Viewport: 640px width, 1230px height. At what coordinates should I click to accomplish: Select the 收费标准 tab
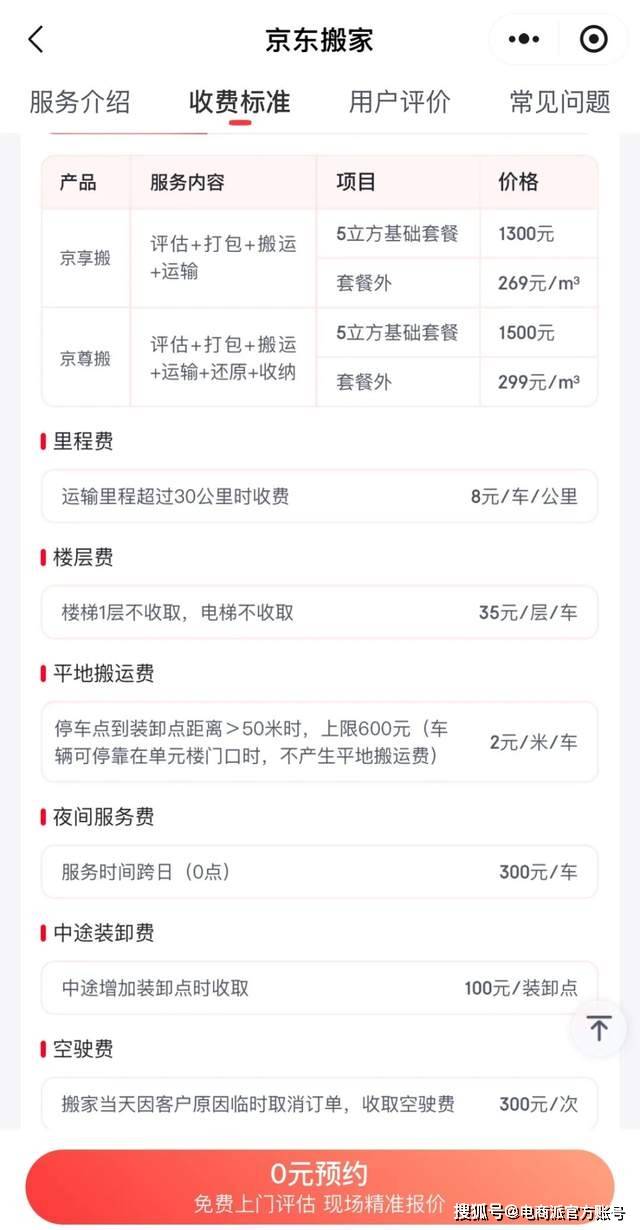point(240,102)
